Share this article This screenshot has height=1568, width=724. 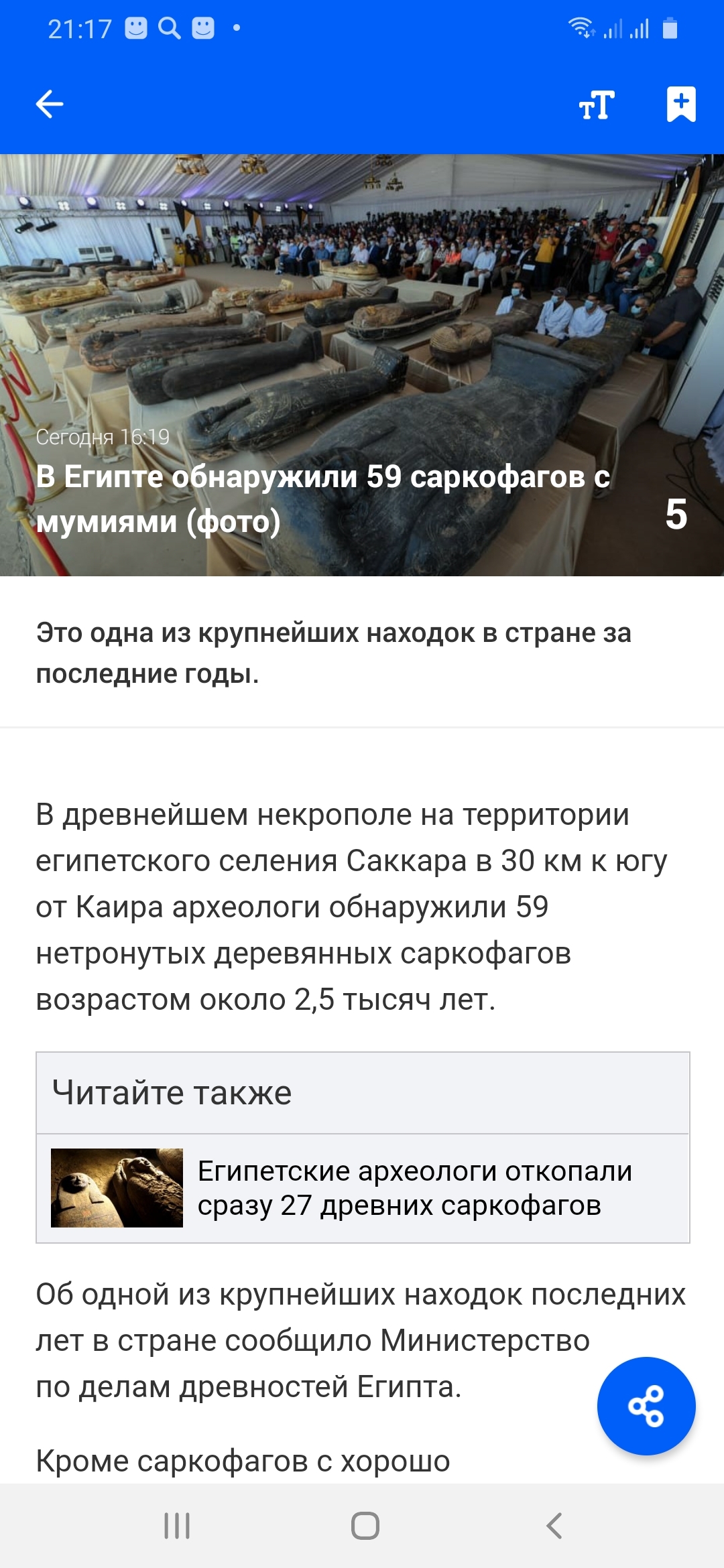(x=646, y=1406)
